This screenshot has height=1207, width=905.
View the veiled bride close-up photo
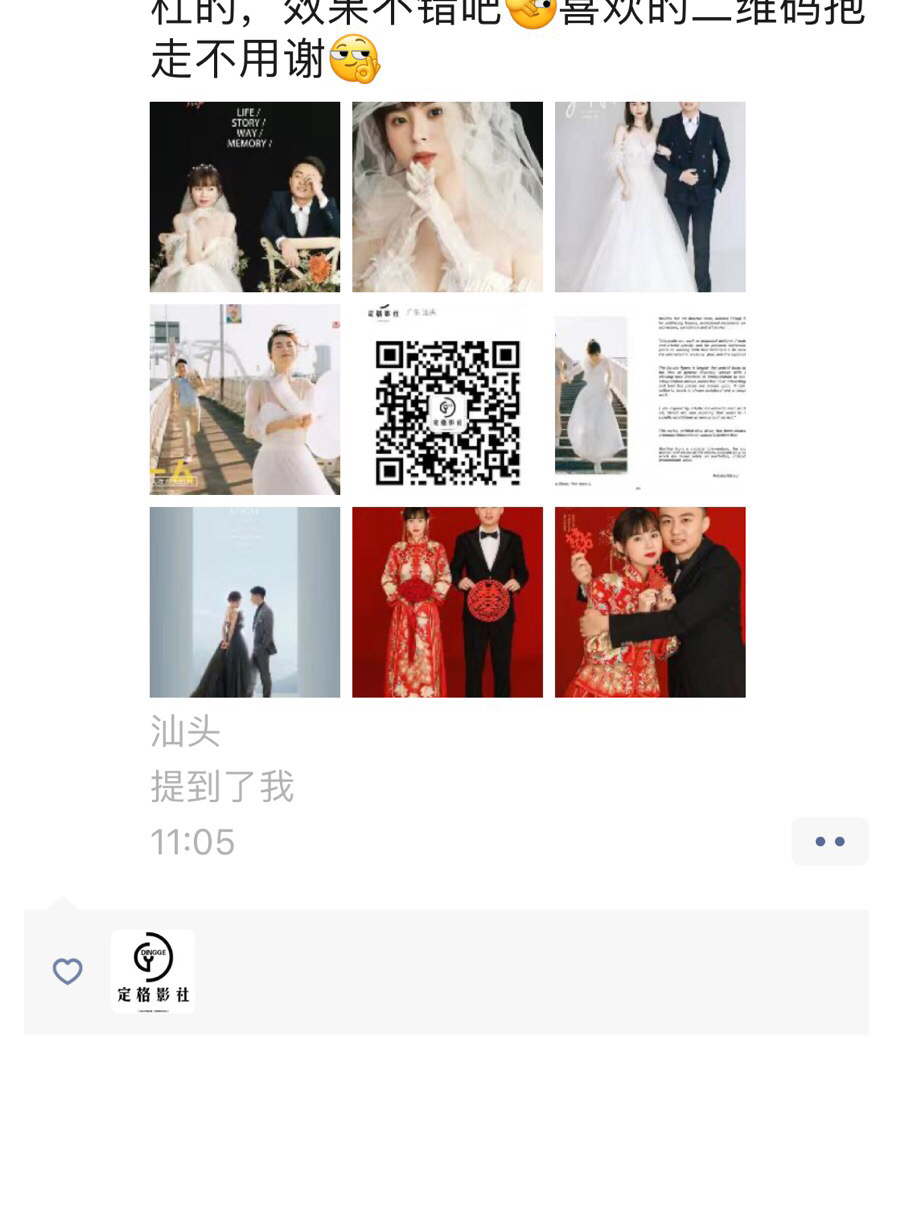[447, 197]
